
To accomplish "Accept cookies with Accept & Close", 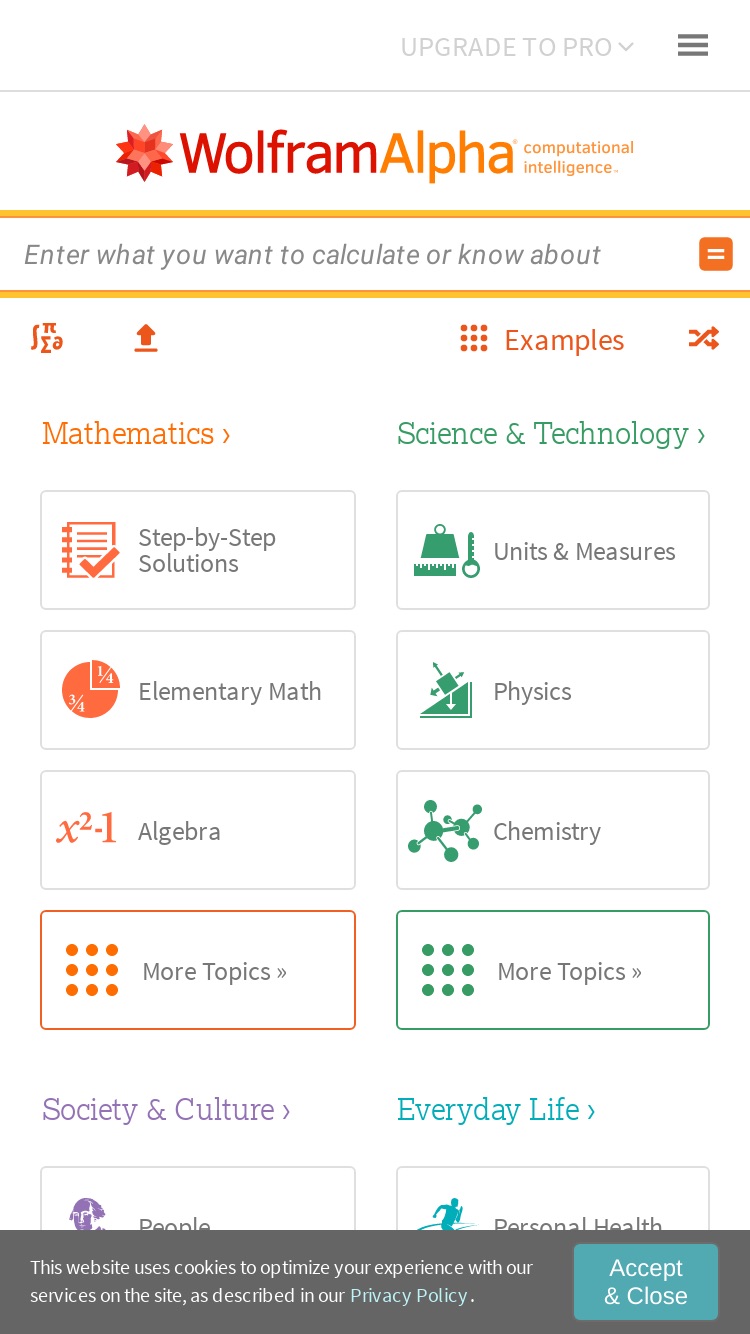I will pos(646,1282).
